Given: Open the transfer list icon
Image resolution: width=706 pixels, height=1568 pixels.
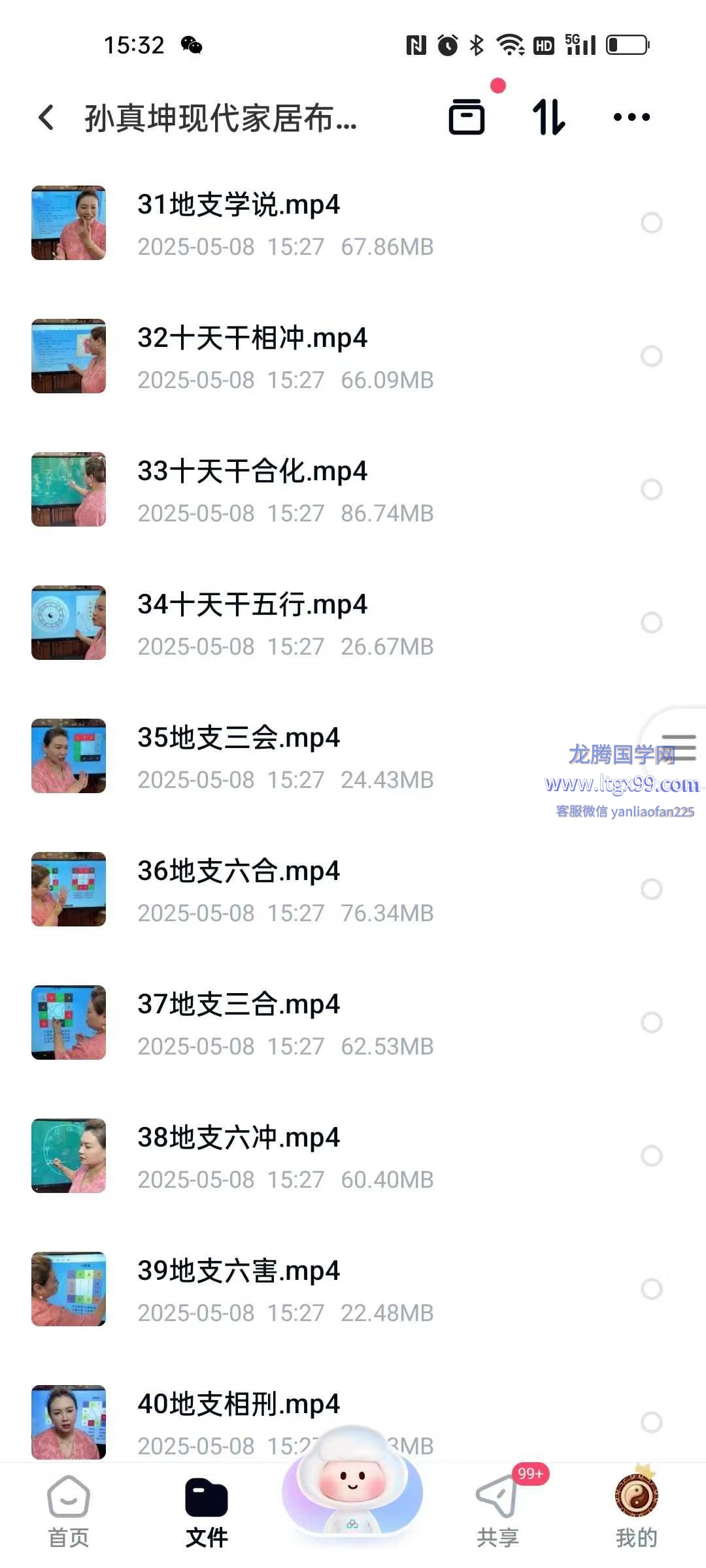Looking at the screenshot, I should point(467,118).
